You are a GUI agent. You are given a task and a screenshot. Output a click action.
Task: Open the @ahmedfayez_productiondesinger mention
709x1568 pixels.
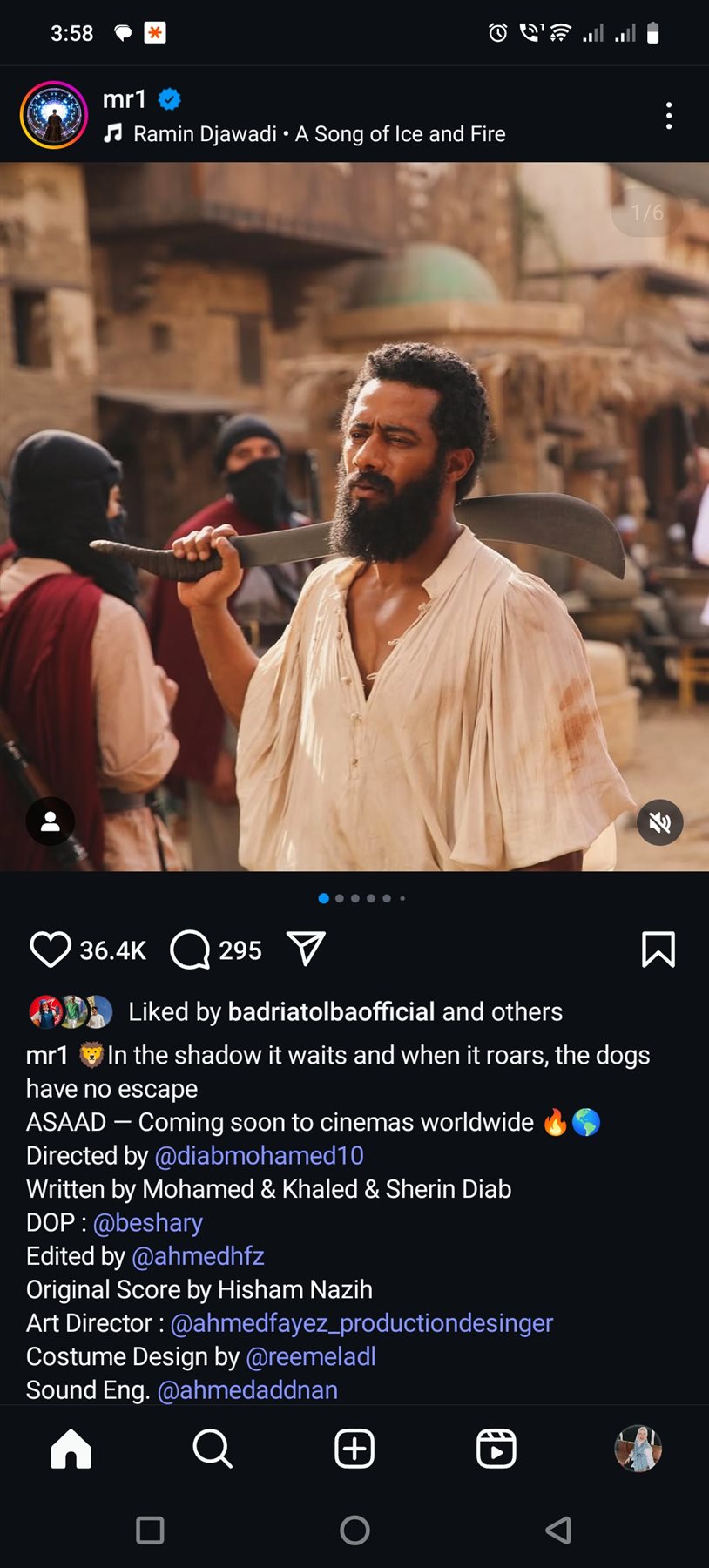pyautogui.click(x=361, y=1323)
